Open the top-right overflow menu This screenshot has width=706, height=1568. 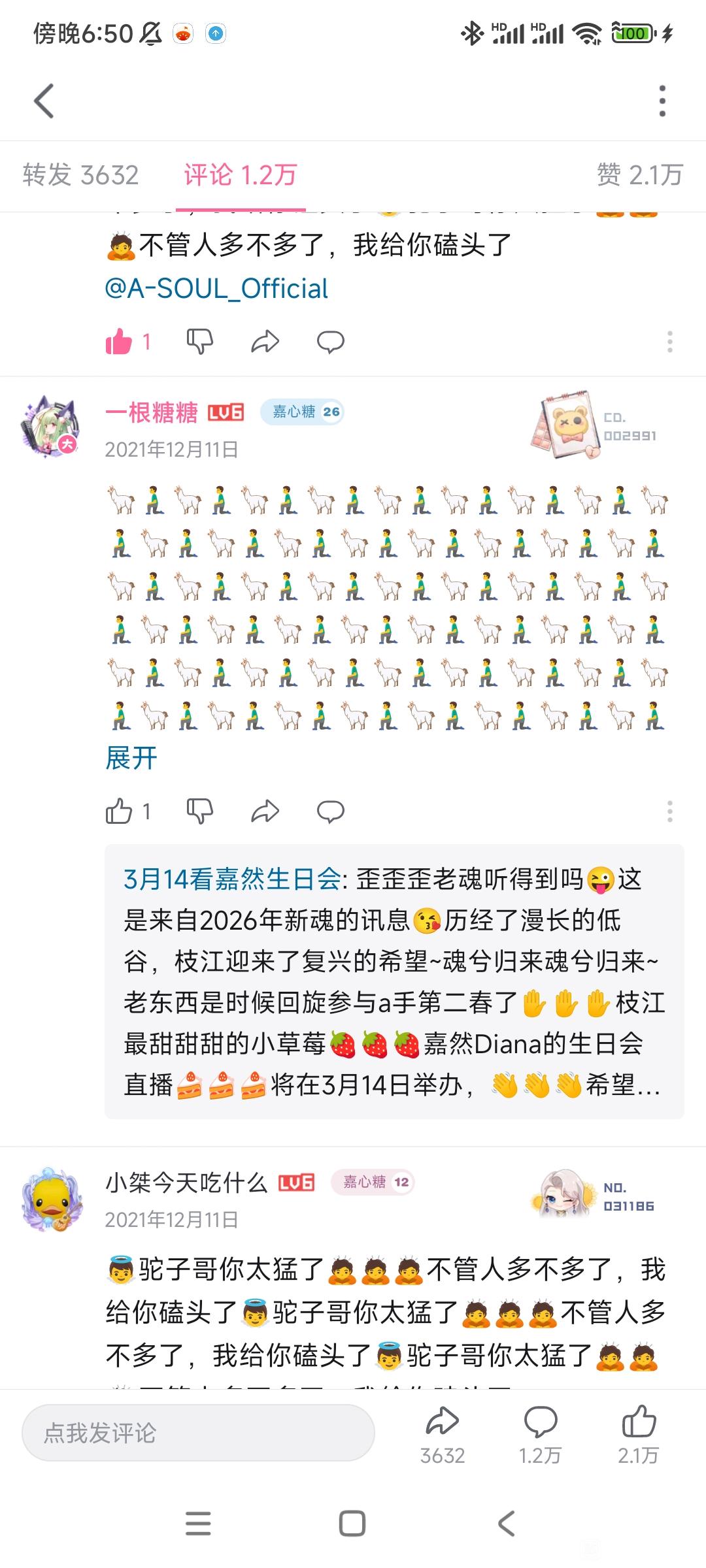pos(662,101)
